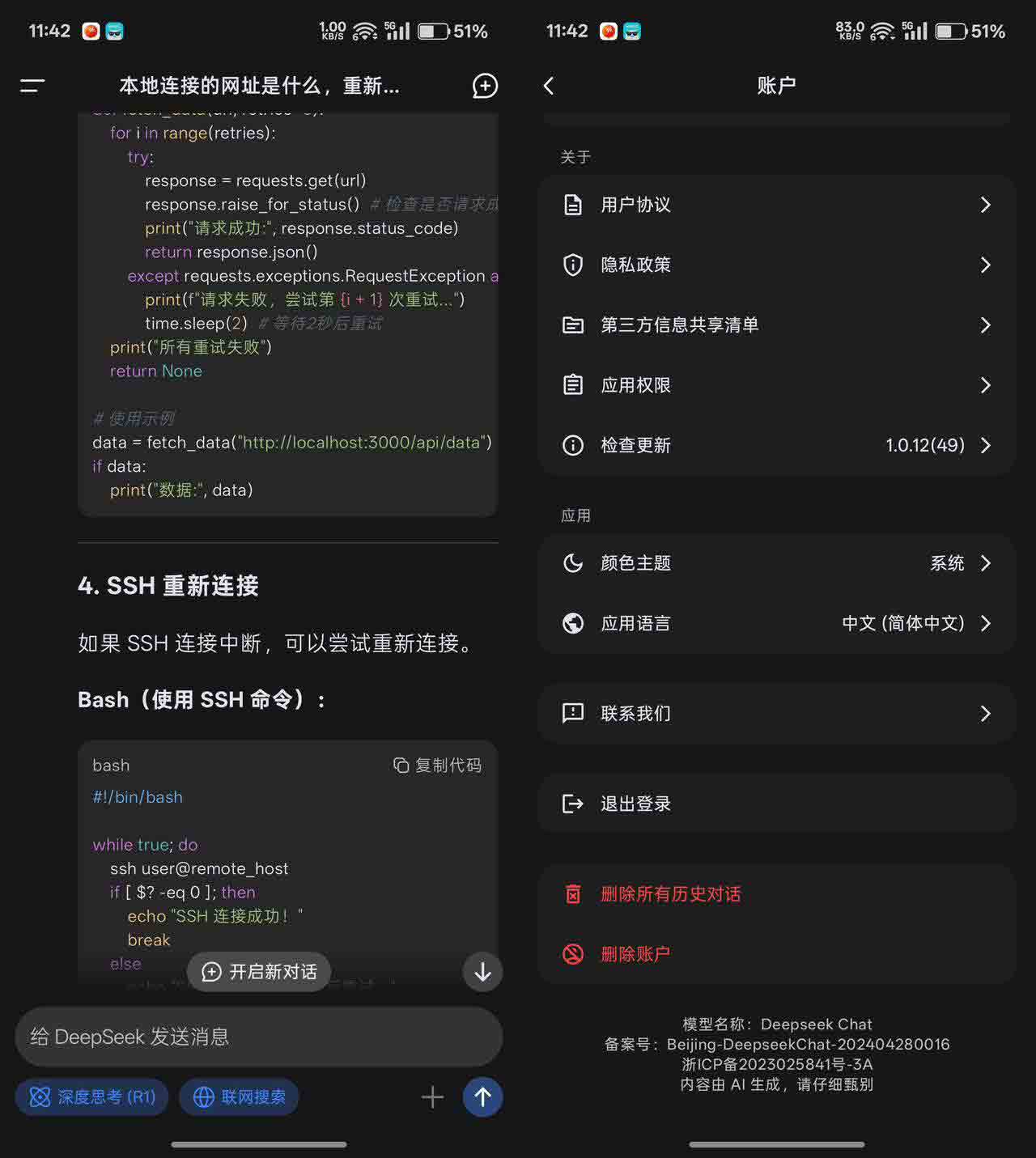Jump to bottom with the down arrow
Viewport: 1036px width, 1158px height.
482,972
